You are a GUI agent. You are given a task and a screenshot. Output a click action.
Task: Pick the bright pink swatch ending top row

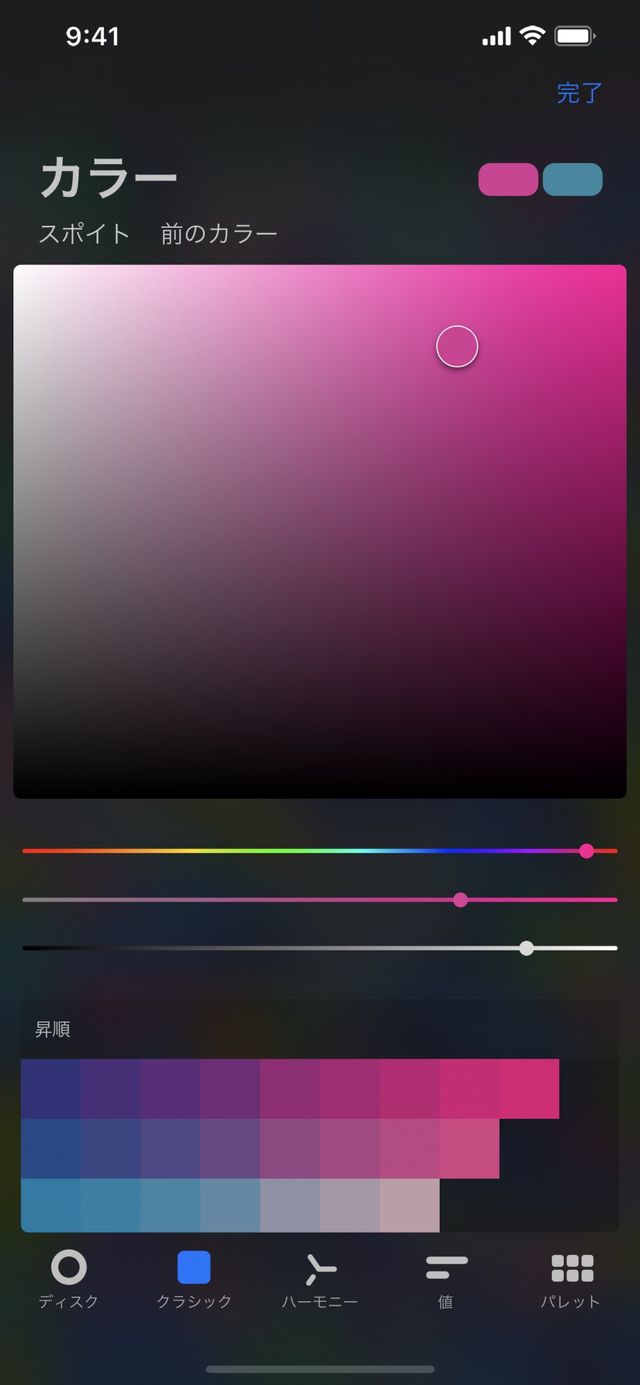(x=529, y=1088)
